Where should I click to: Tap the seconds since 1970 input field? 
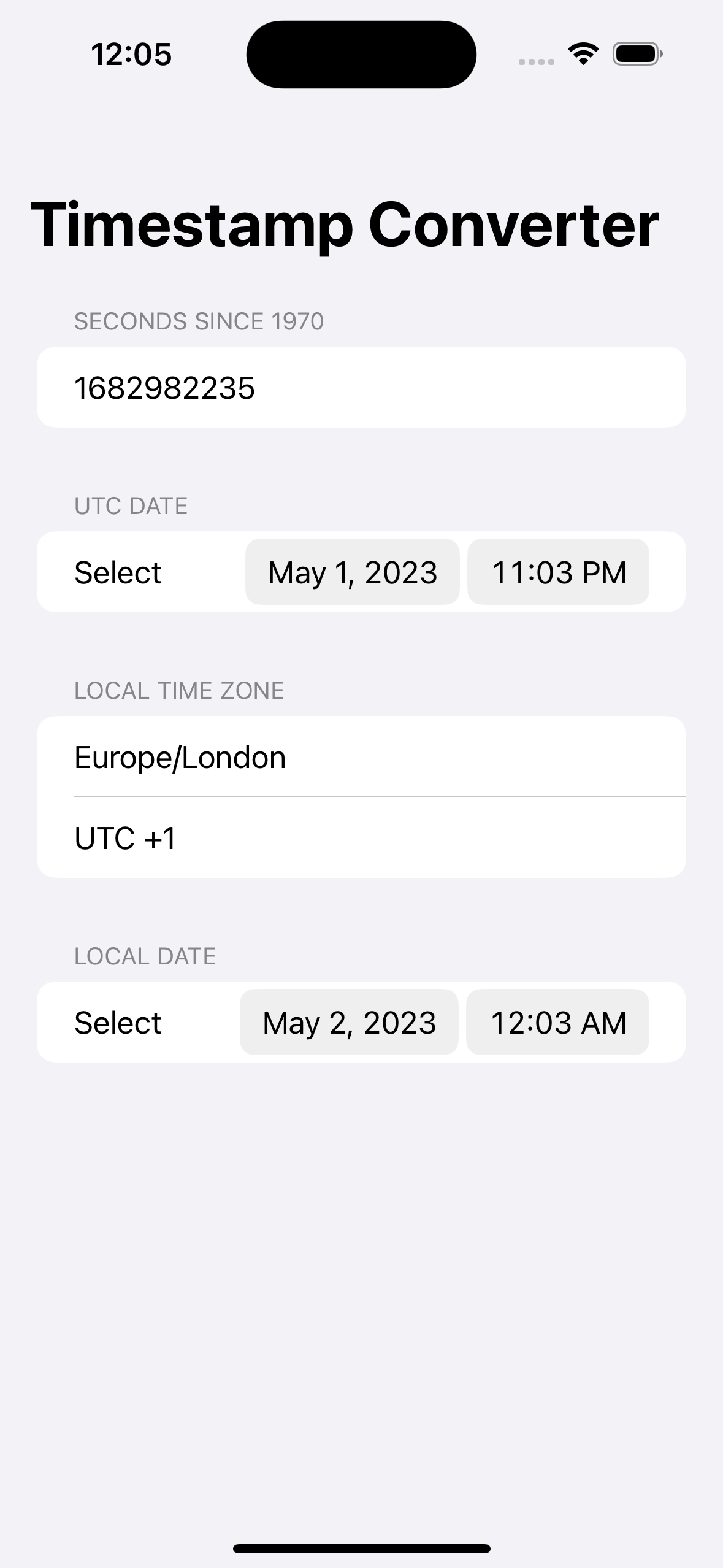[x=363, y=386]
